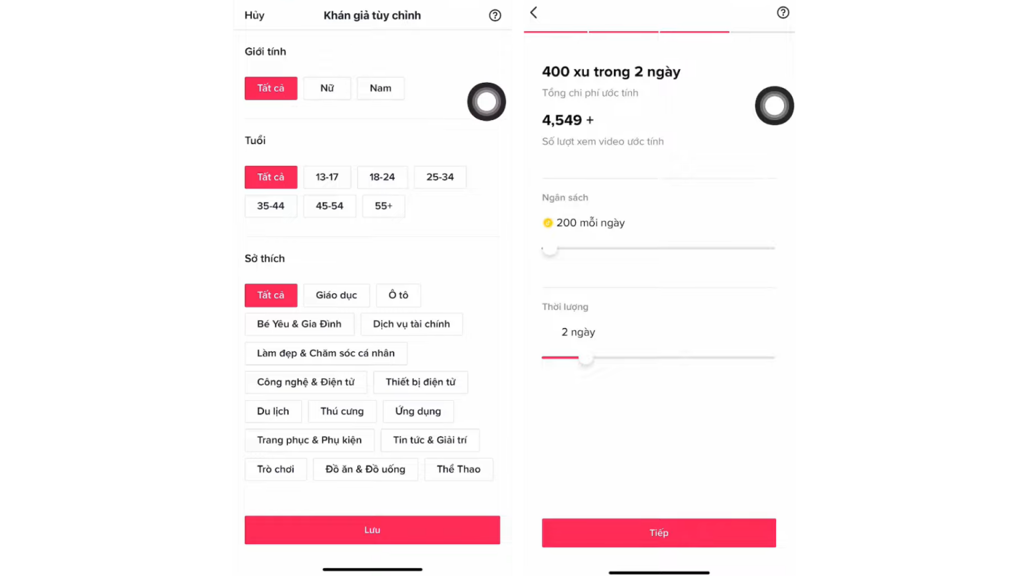Select Nam gender chip
1024x576 pixels.
click(380, 88)
